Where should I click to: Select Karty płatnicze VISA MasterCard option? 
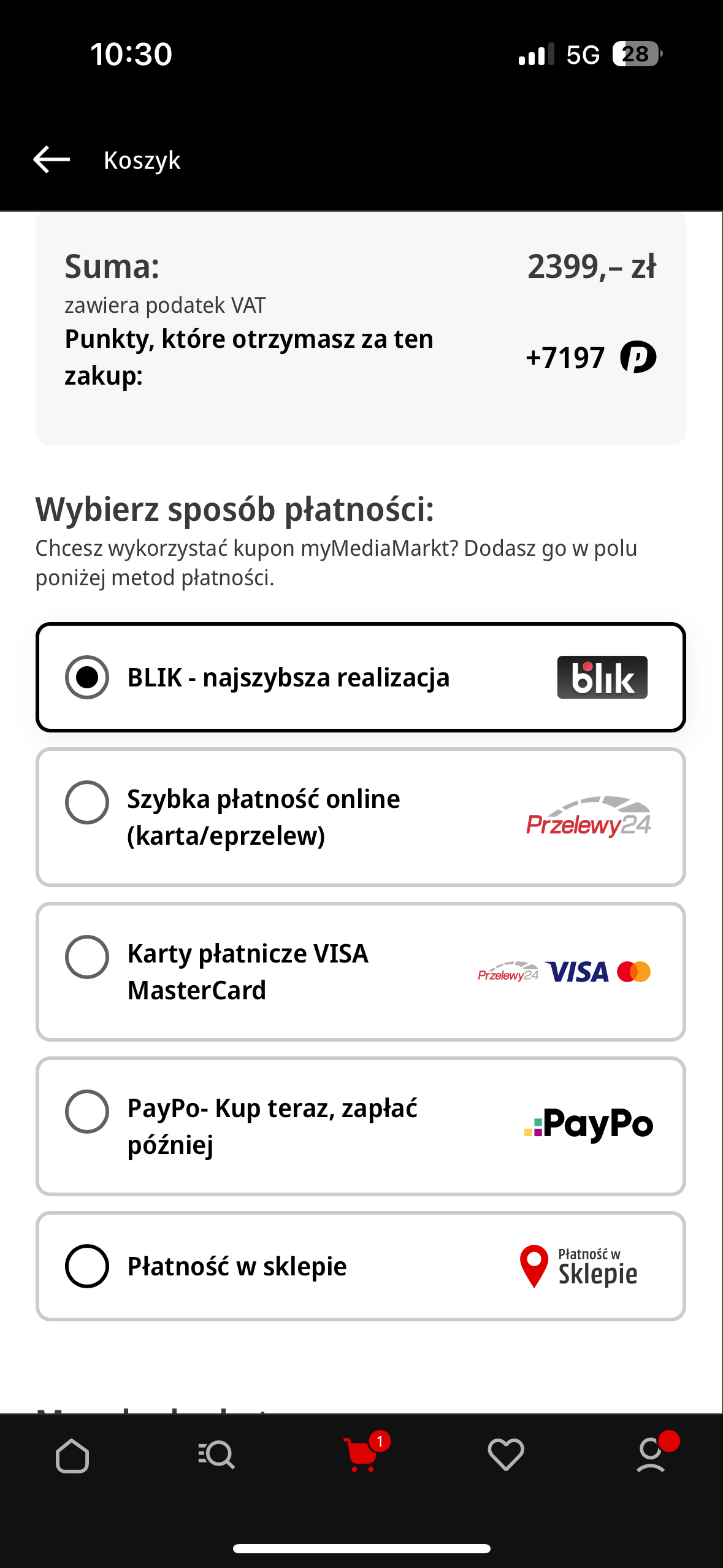coord(87,957)
